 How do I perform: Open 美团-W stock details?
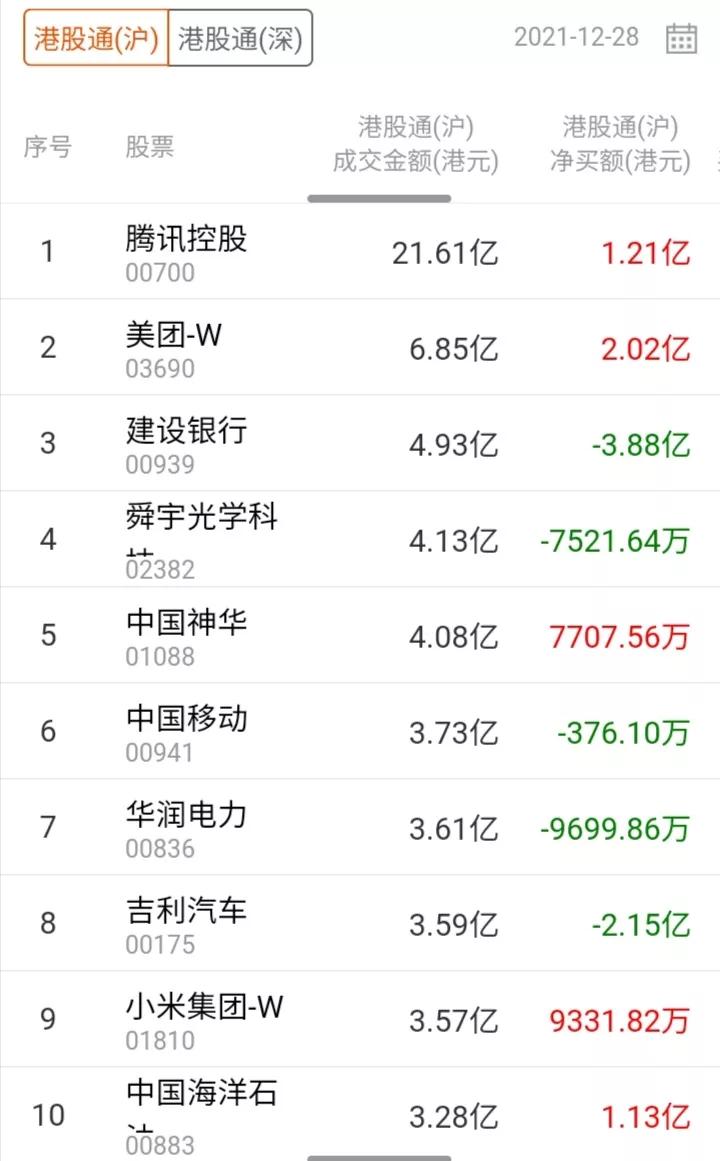pyautogui.click(x=170, y=335)
